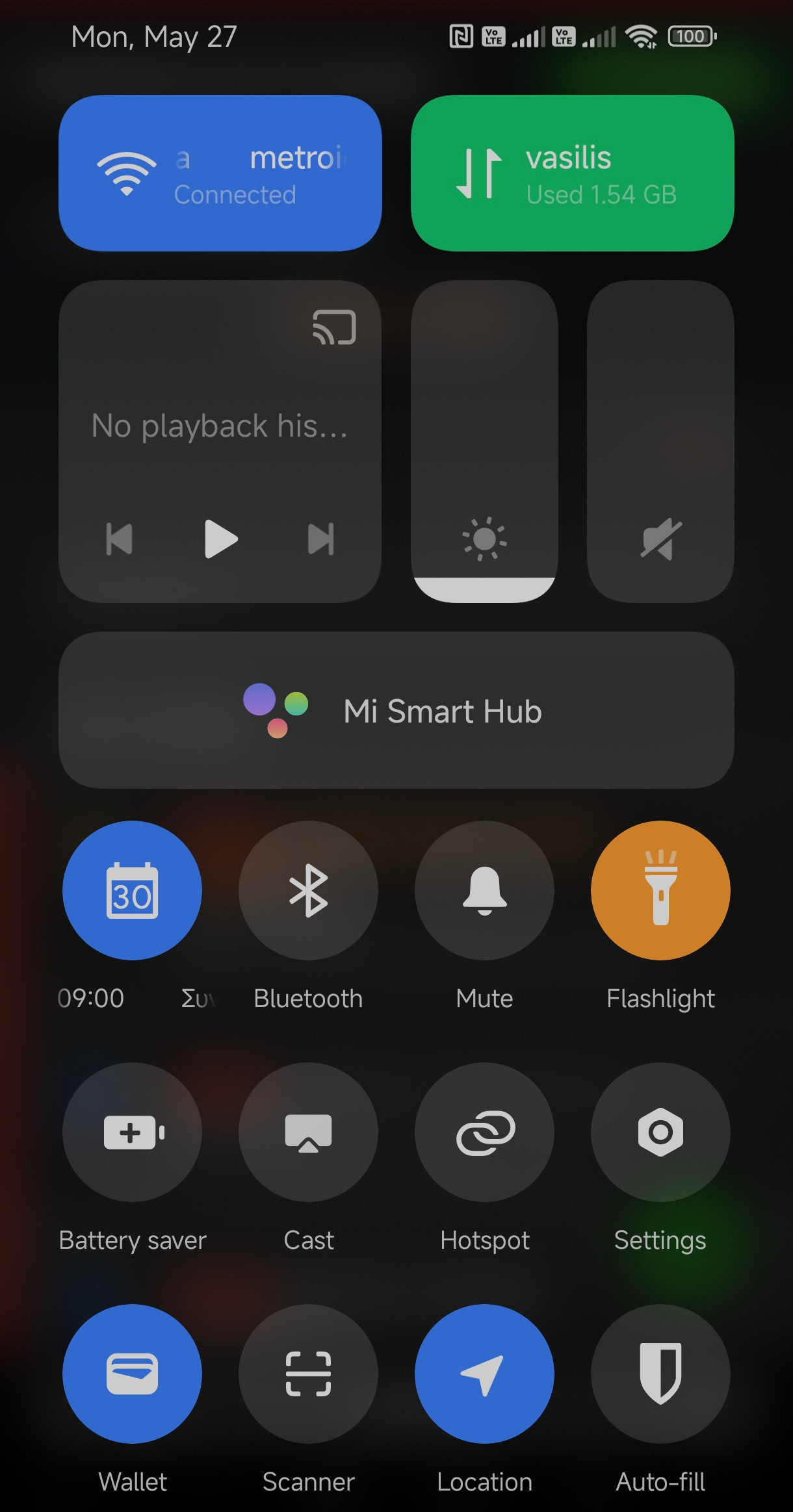The image size is (793, 1512).
Task: Skip to next track
Action: [321, 539]
